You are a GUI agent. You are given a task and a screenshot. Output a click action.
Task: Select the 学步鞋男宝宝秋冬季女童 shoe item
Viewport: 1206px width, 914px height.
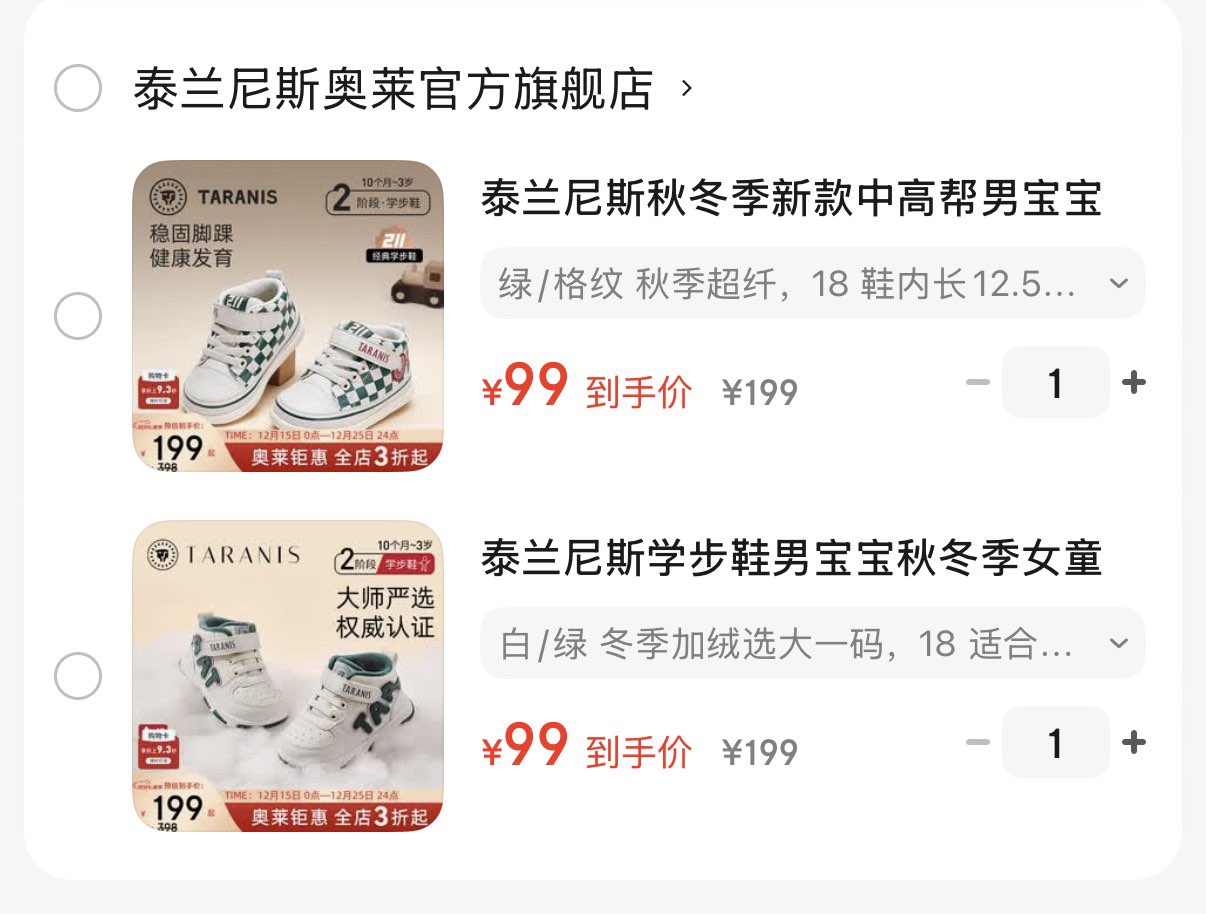click(78, 677)
